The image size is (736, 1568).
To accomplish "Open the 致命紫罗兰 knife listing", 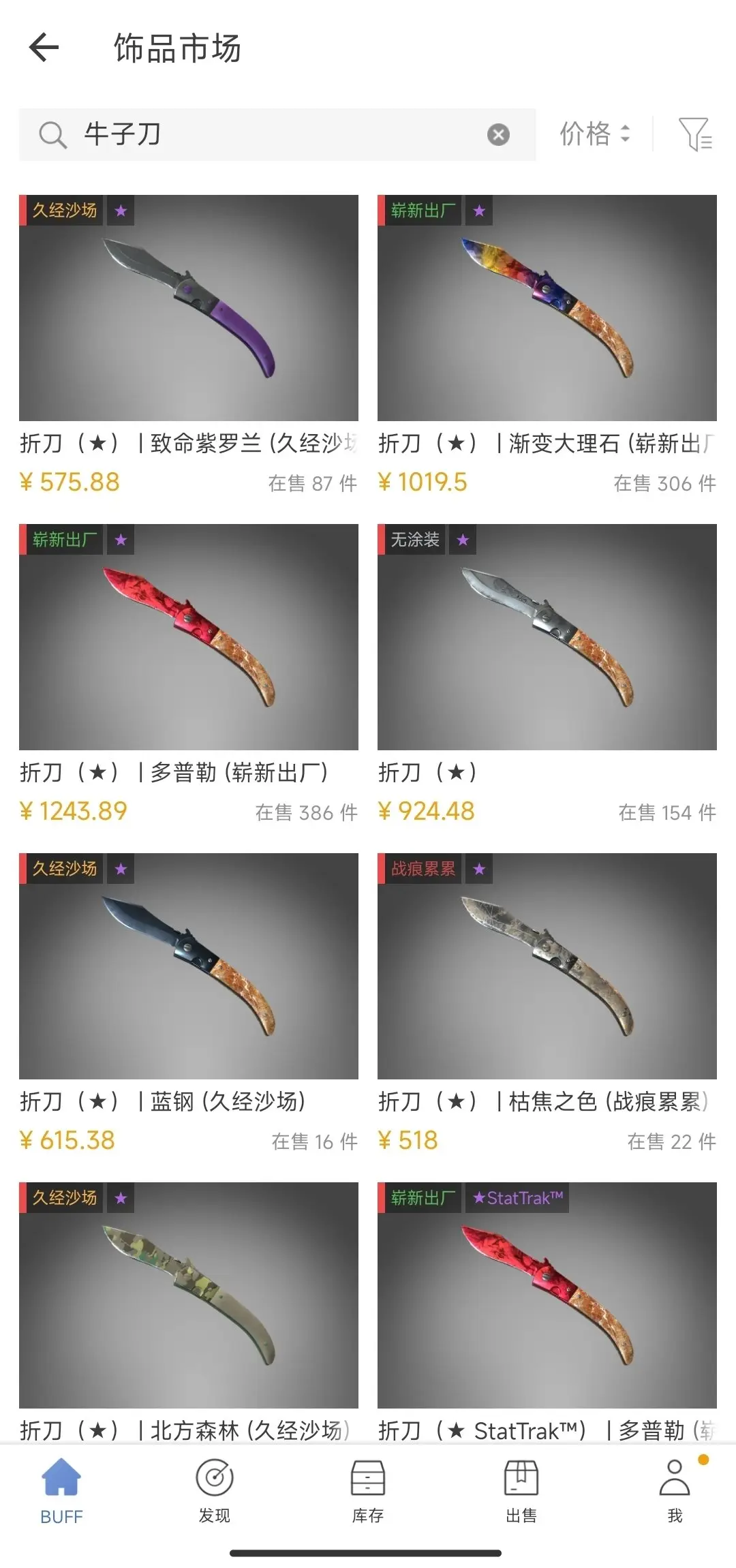I will 189,308.
